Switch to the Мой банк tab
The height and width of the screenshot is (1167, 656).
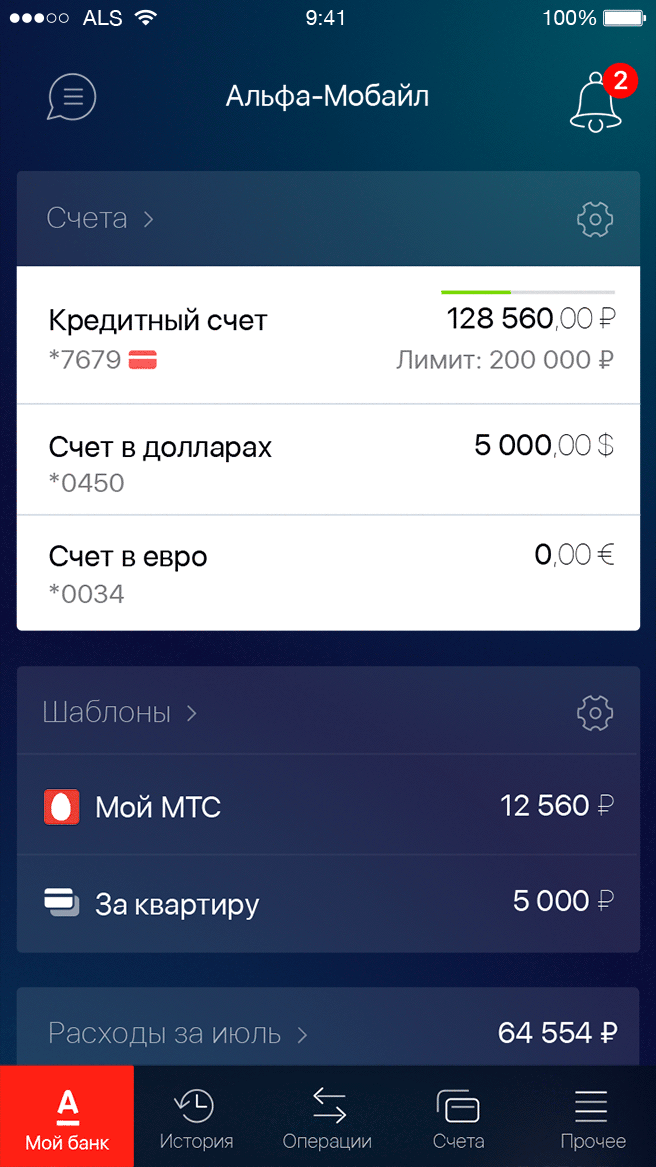click(67, 1117)
